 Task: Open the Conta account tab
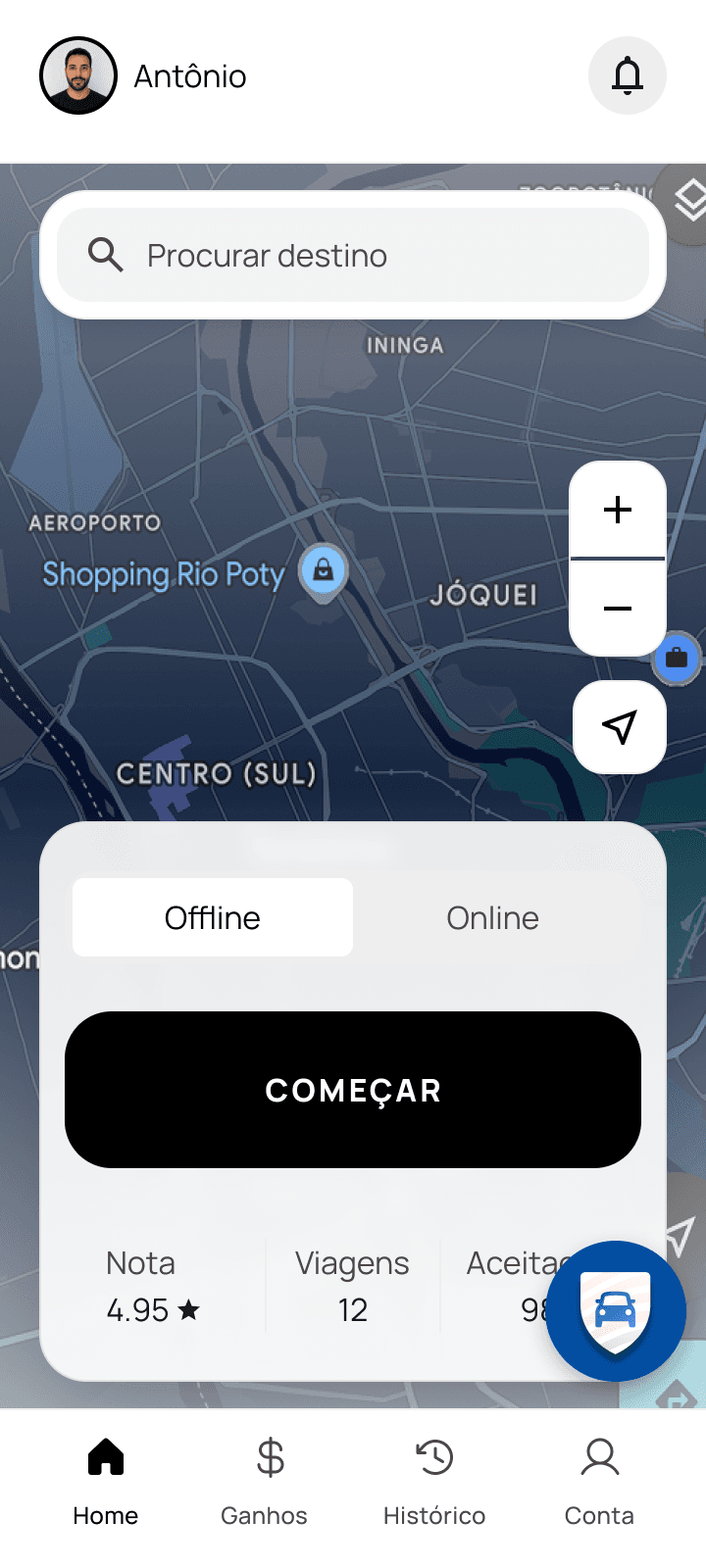point(599,1483)
